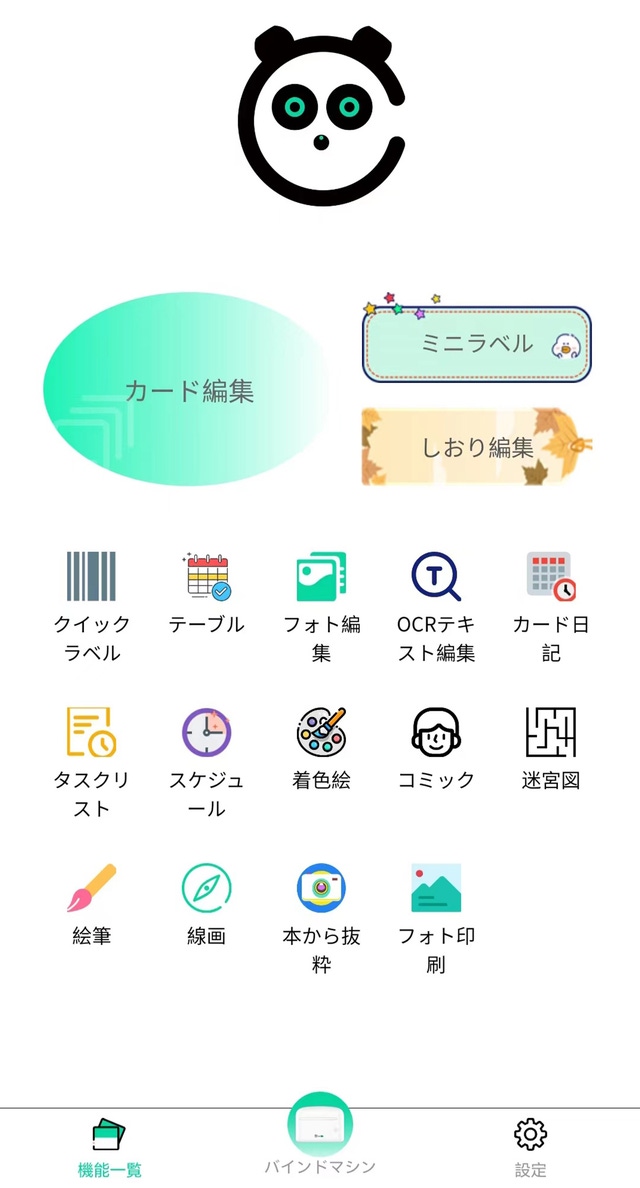This screenshot has width=640, height=1188.
Task: Open フォト編集 photo editing
Action: click(x=321, y=603)
